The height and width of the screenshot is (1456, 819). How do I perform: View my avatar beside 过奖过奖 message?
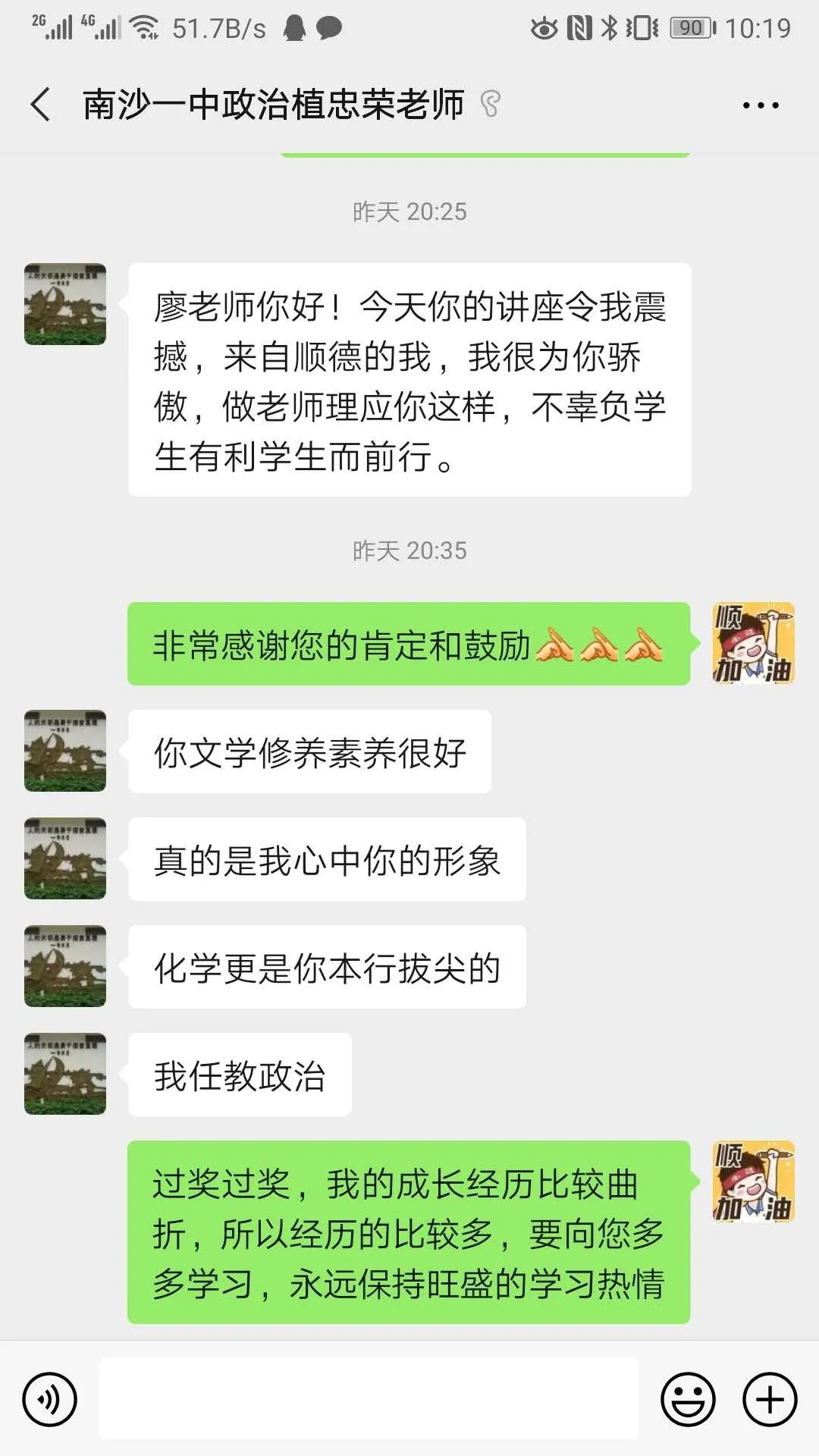click(753, 1181)
